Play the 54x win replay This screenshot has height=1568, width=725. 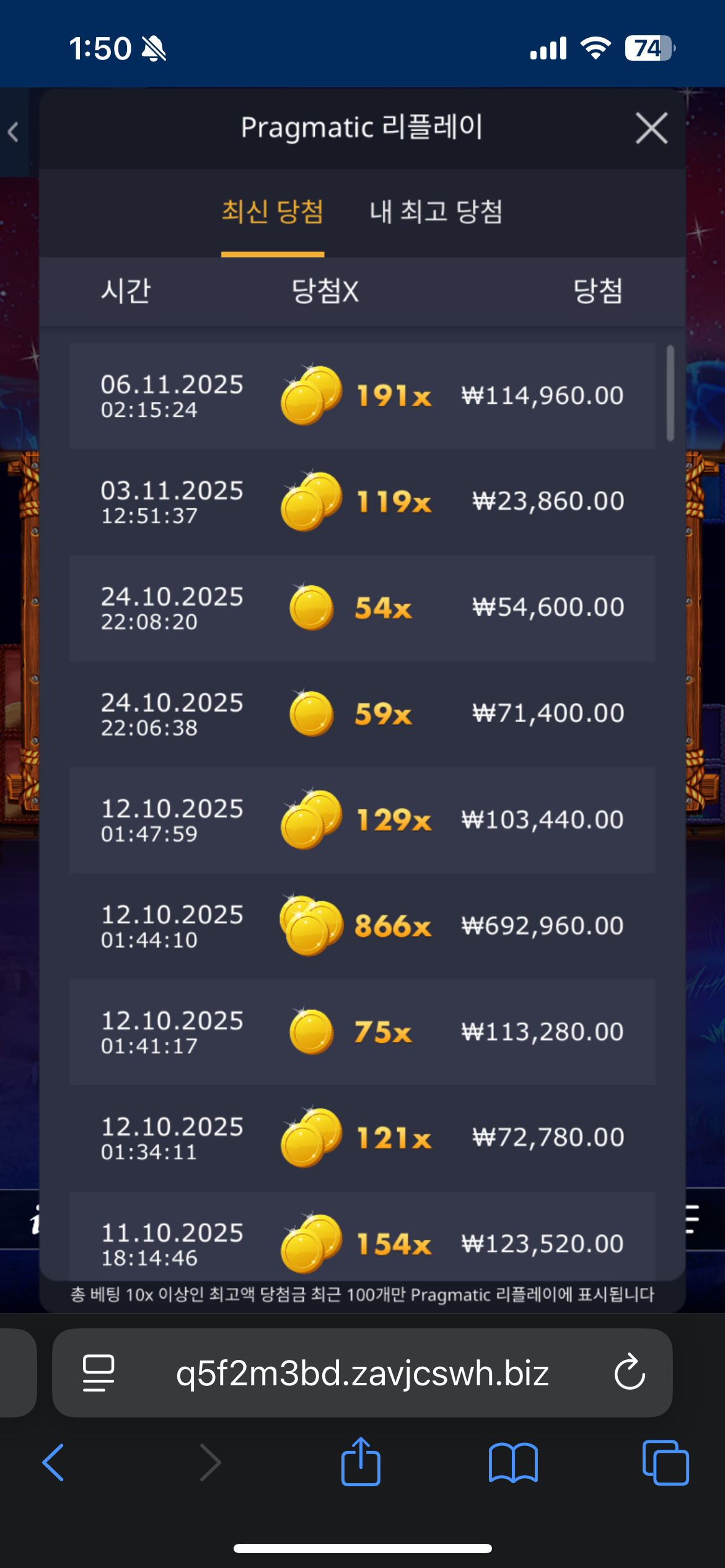coord(362,608)
